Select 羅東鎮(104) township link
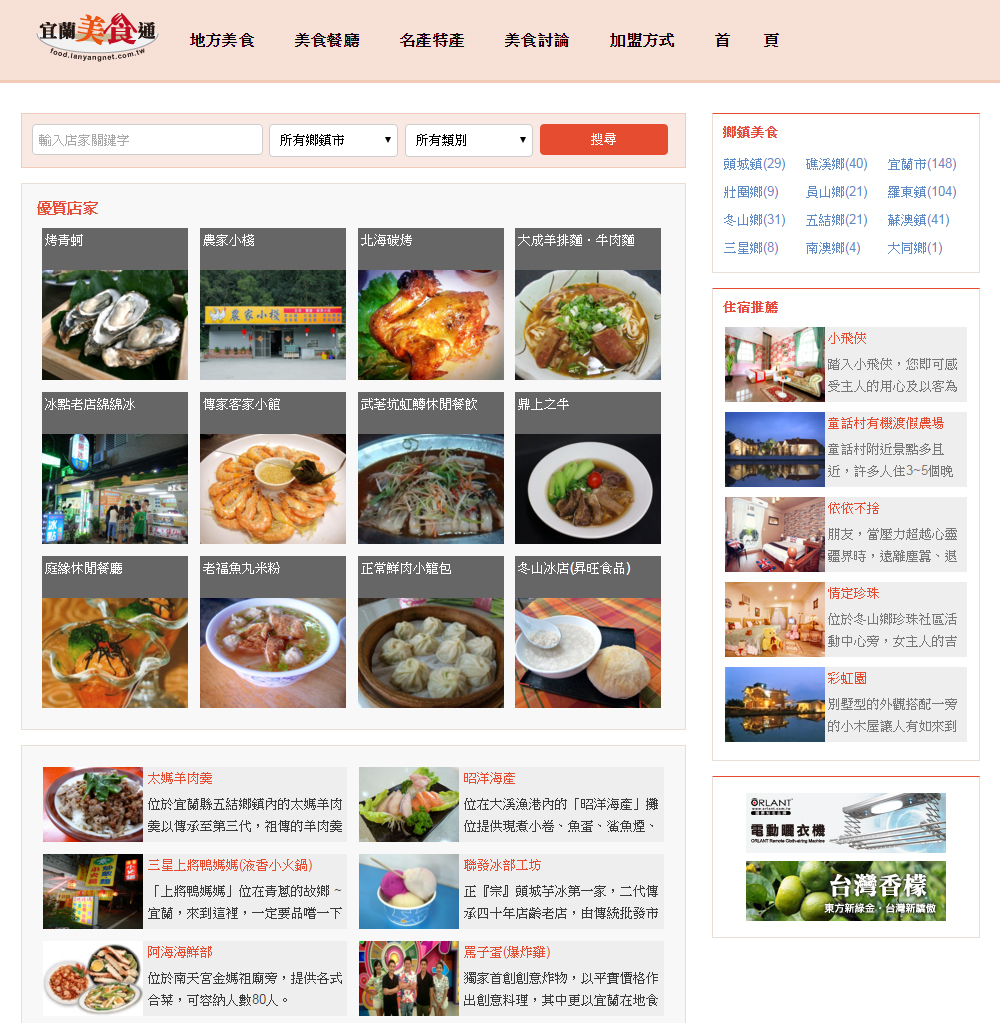1000x1023 pixels. tap(921, 192)
